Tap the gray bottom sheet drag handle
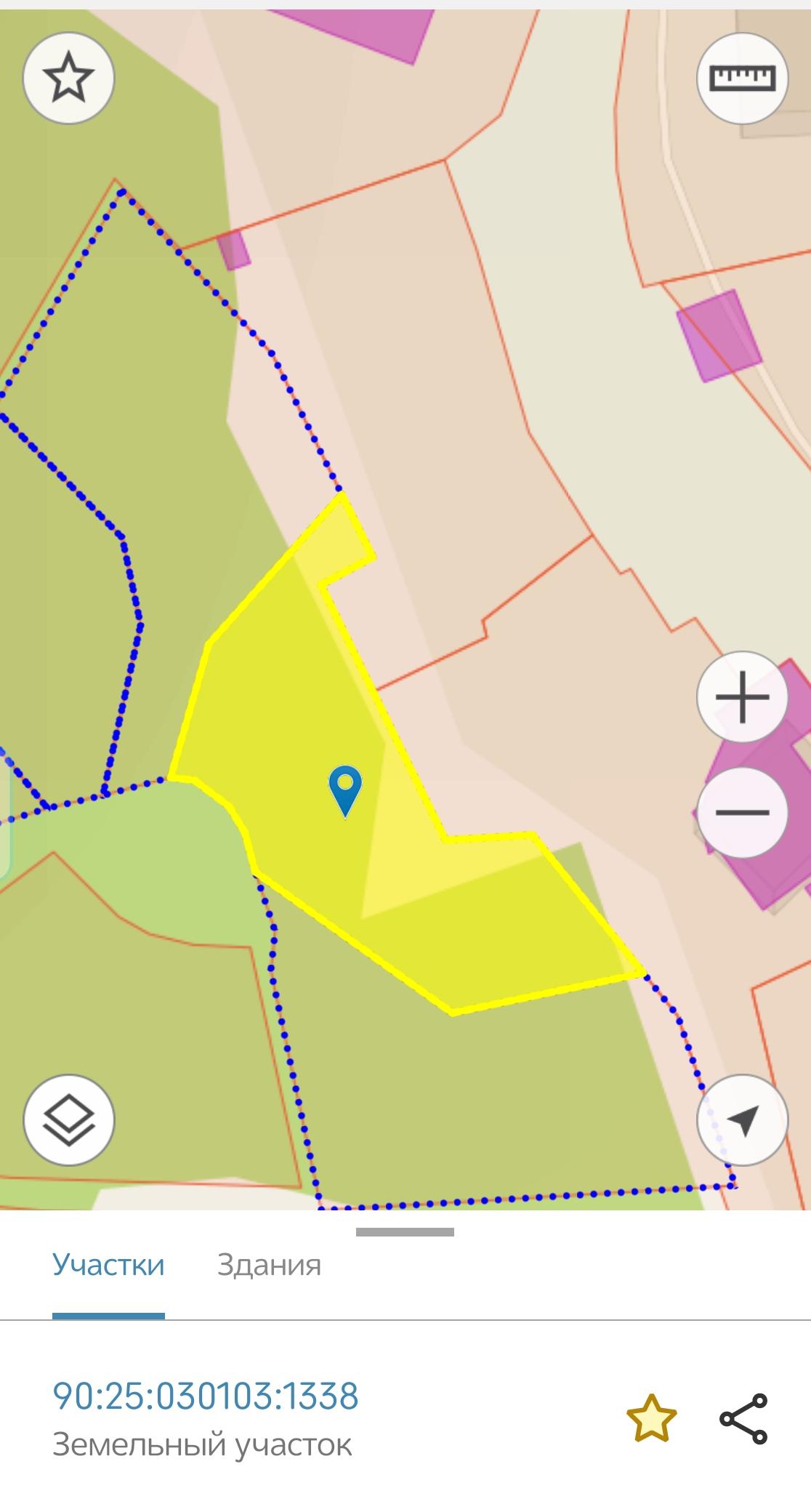The image size is (811, 1512). (405, 1232)
